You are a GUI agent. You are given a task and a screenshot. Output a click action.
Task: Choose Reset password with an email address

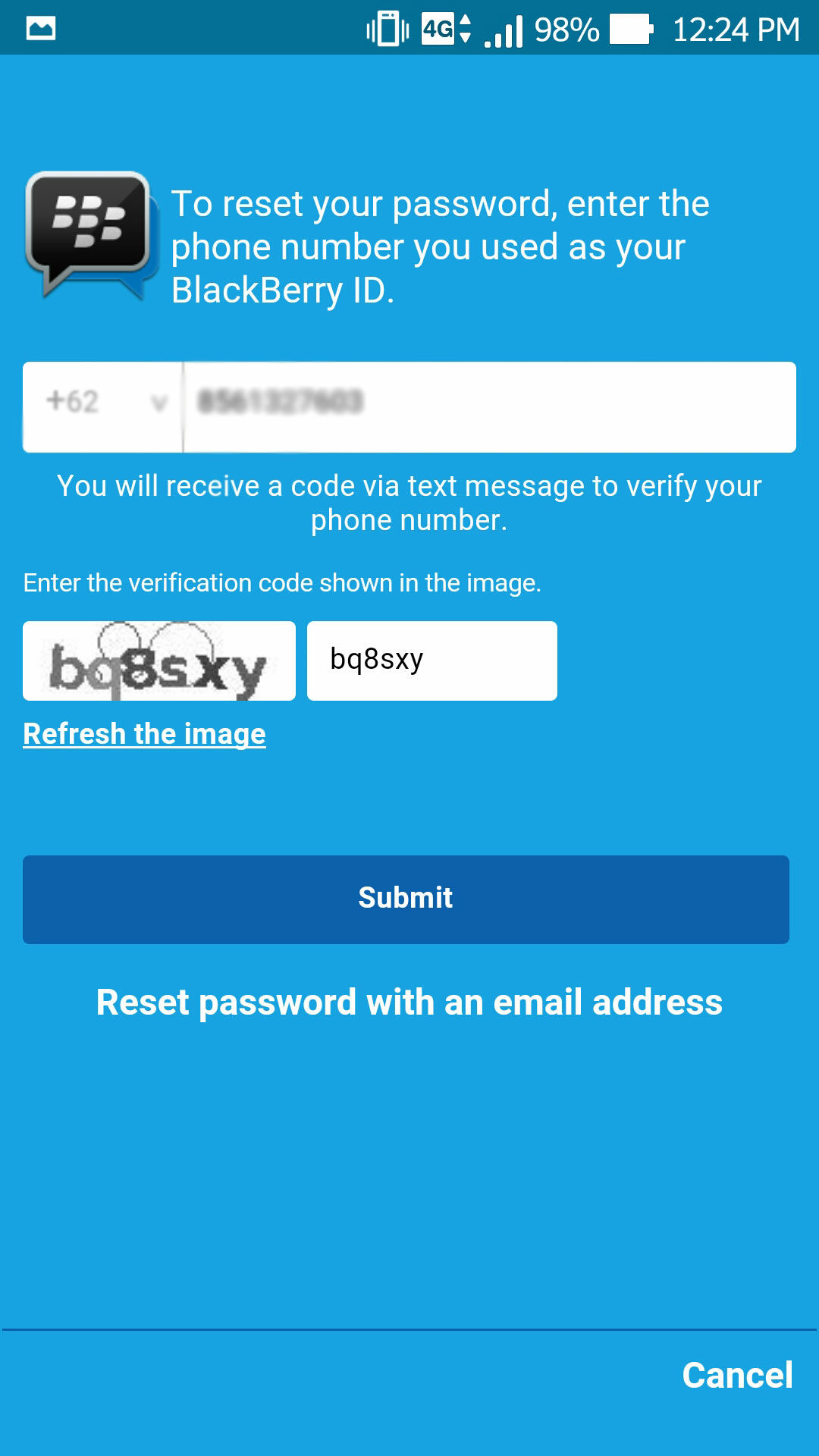click(x=409, y=1002)
